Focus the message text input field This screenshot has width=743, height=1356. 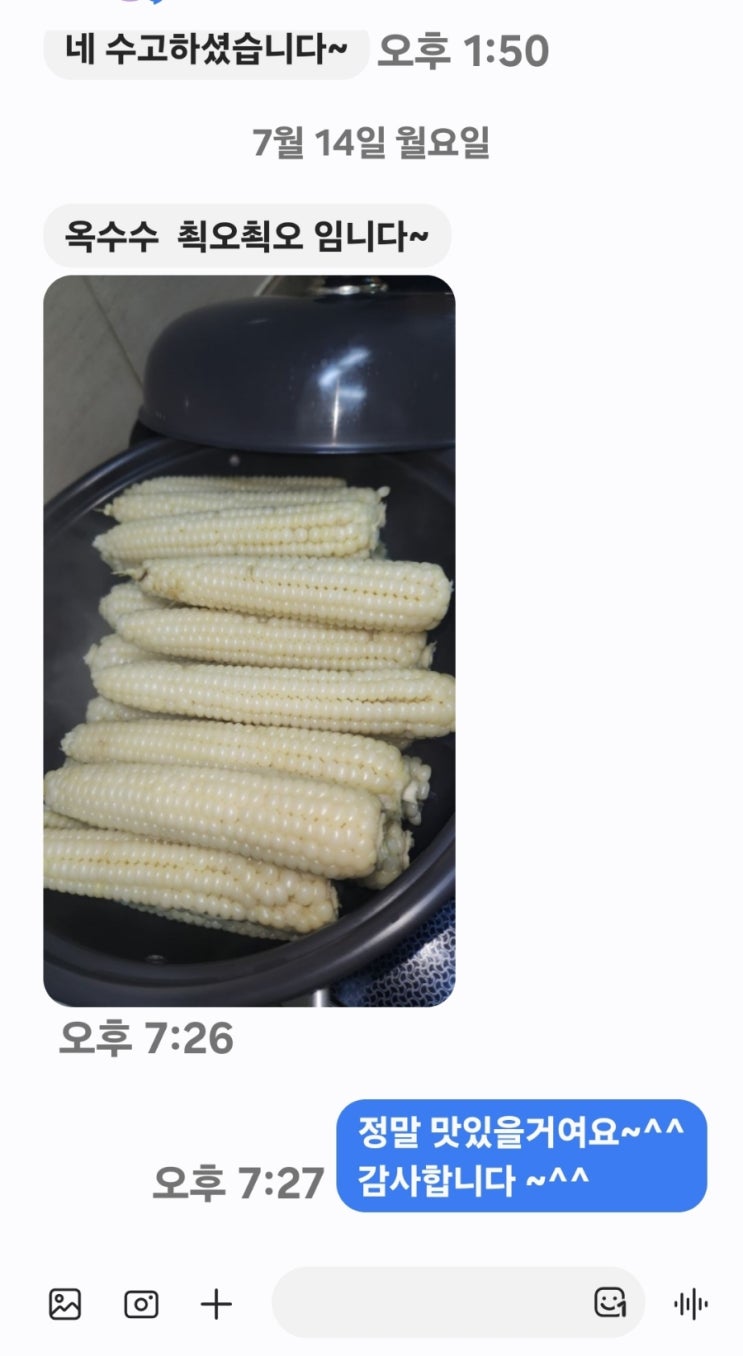pyautogui.click(x=430, y=1303)
